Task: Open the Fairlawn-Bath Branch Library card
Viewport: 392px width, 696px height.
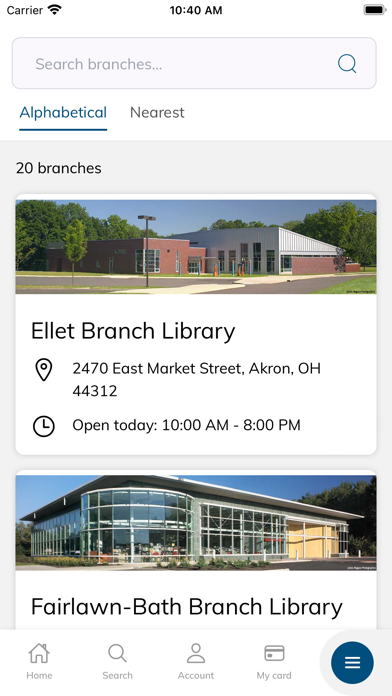Action: tap(196, 550)
